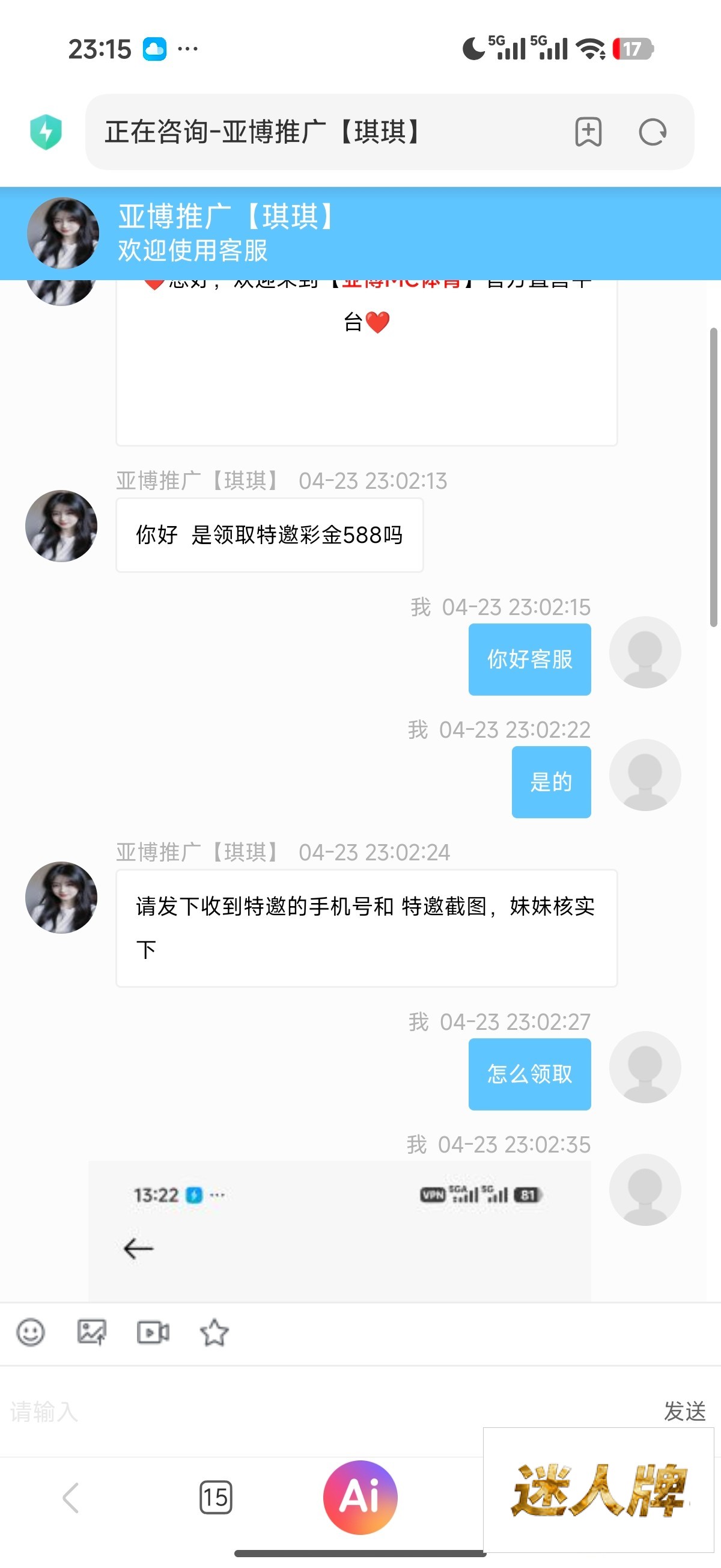Attach a picture to the chat

92,1332
